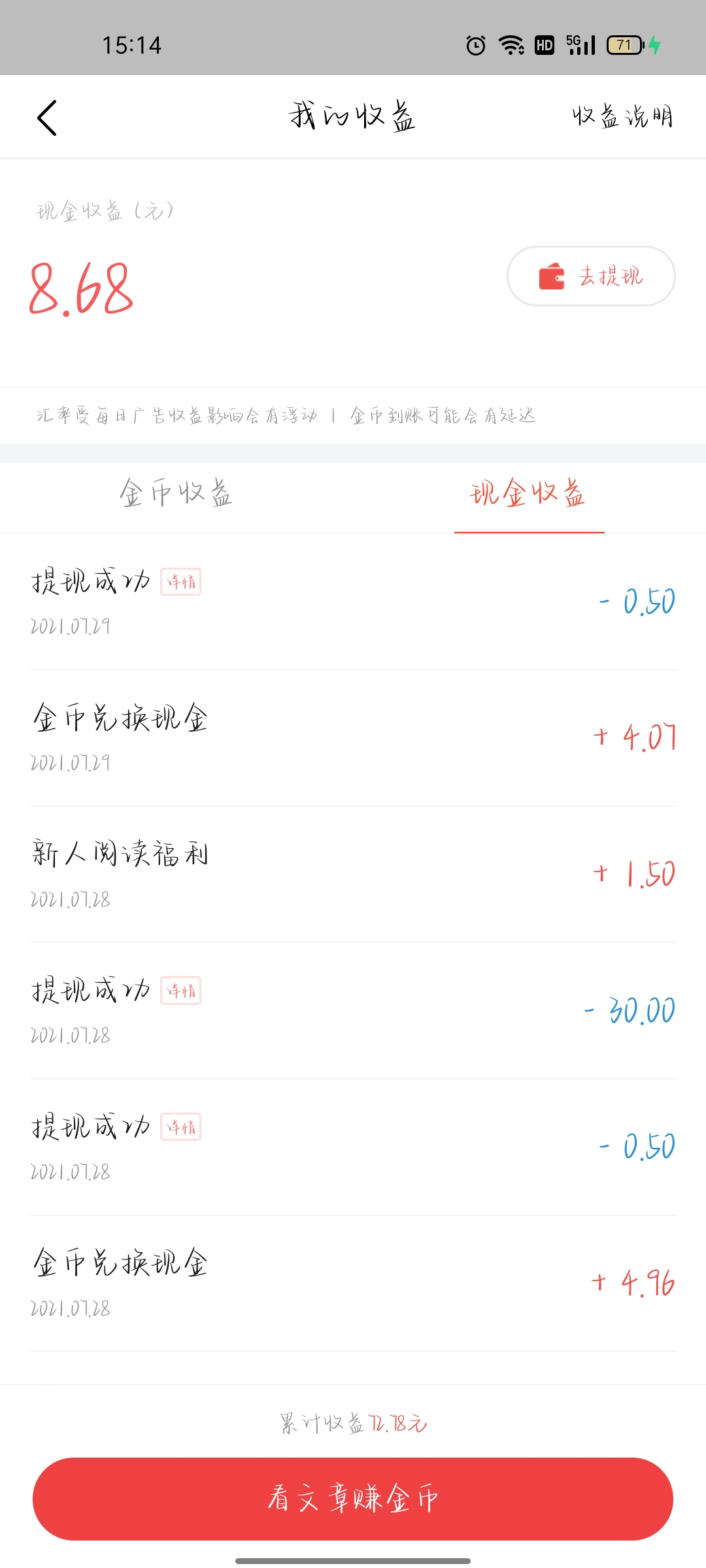The width and height of the screenshot is (706, 1568).
Task: Tap 看文章赚金币 button
Action: point(353,1498)
